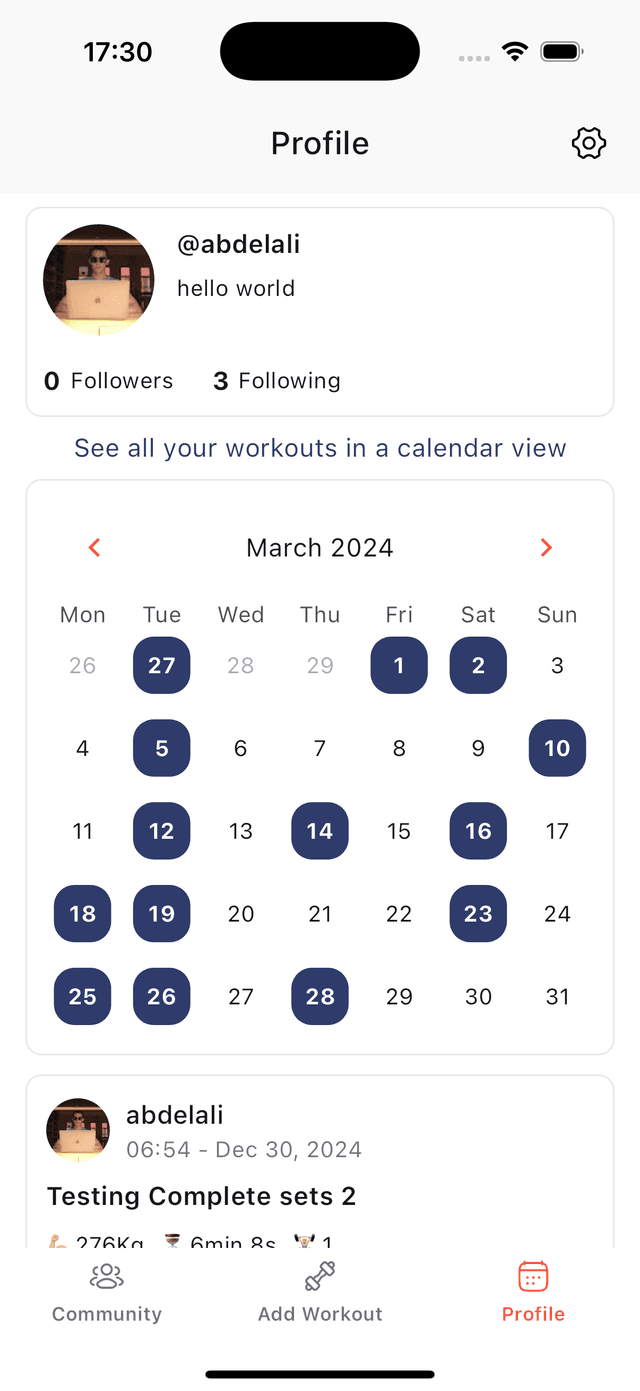Open the Add Workout tab

(x=320, y=1291)
